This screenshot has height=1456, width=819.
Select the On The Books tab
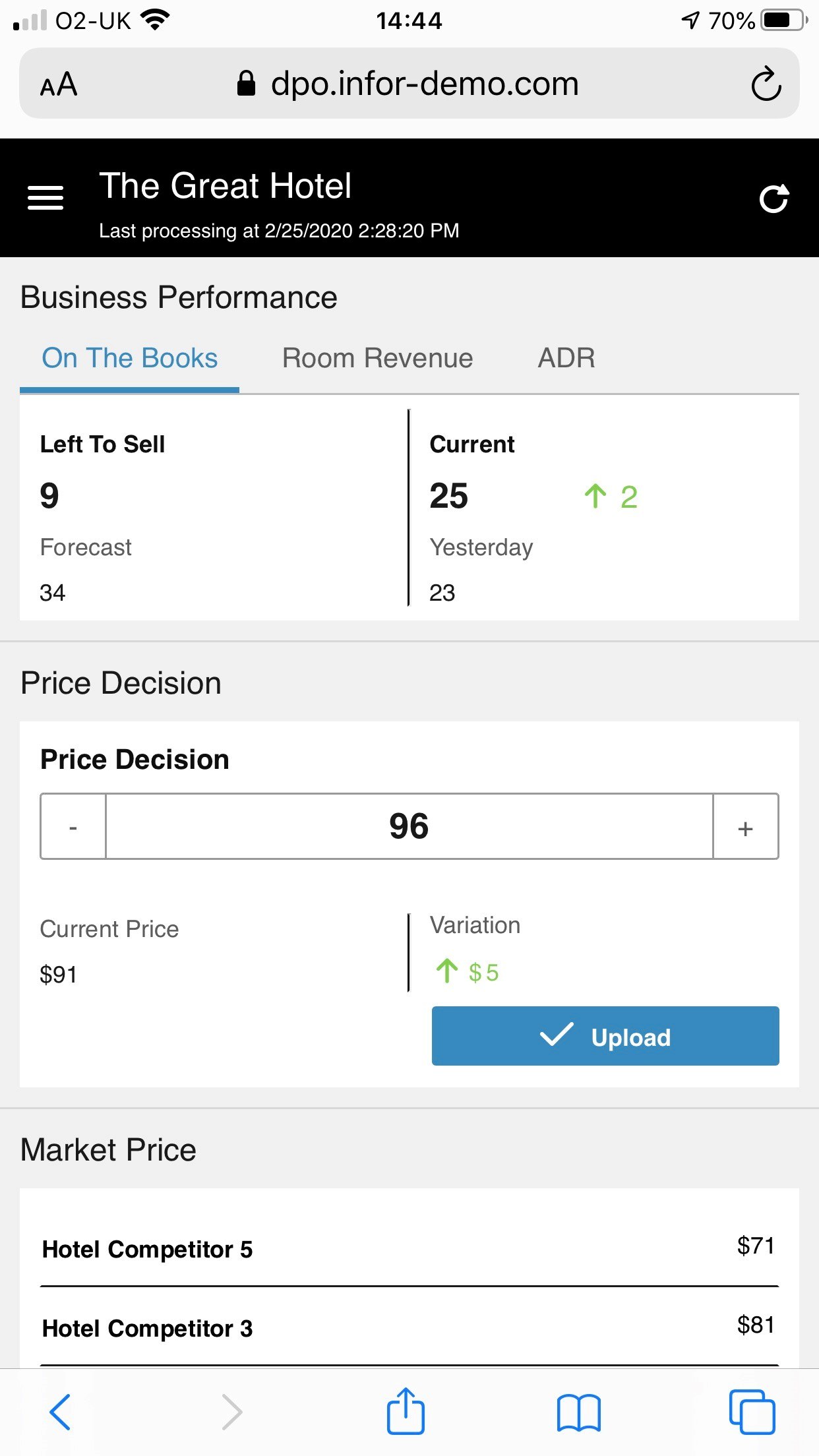click(x=129, y=358)
